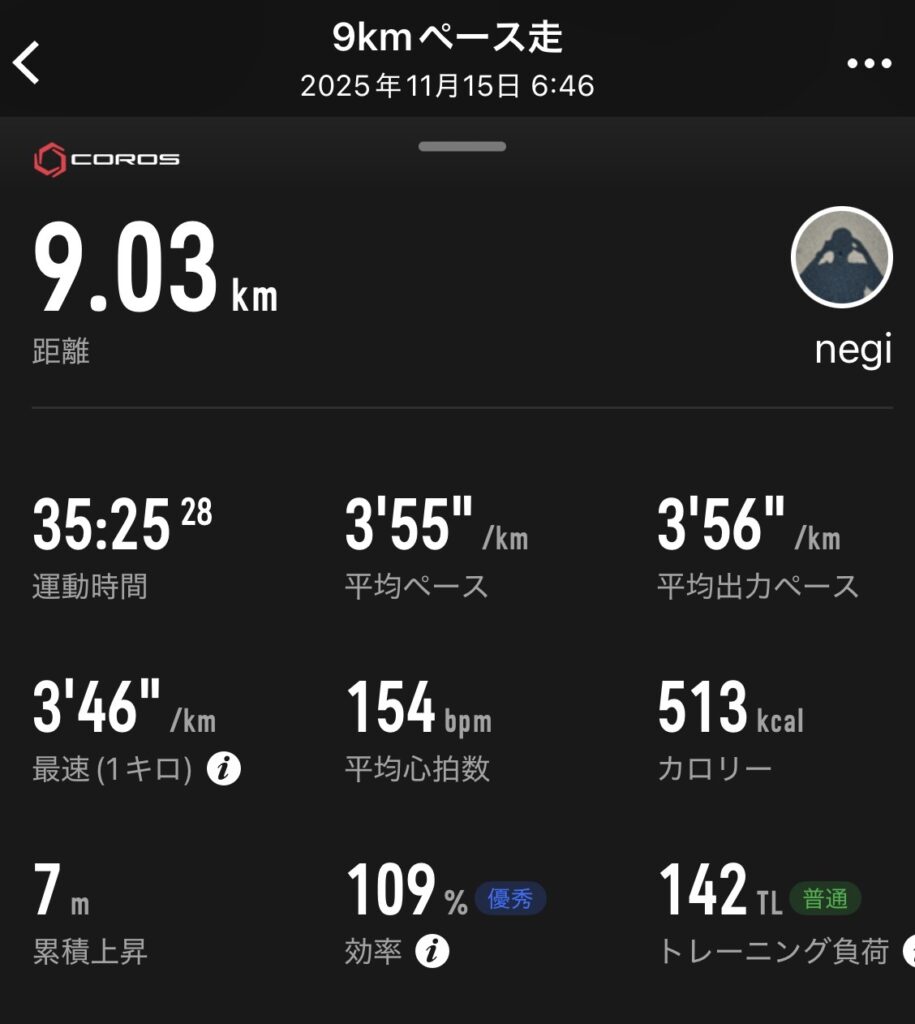Show info about 効率
The width and height of the screenshot is (915, 1024).
(x=432, y=951)
